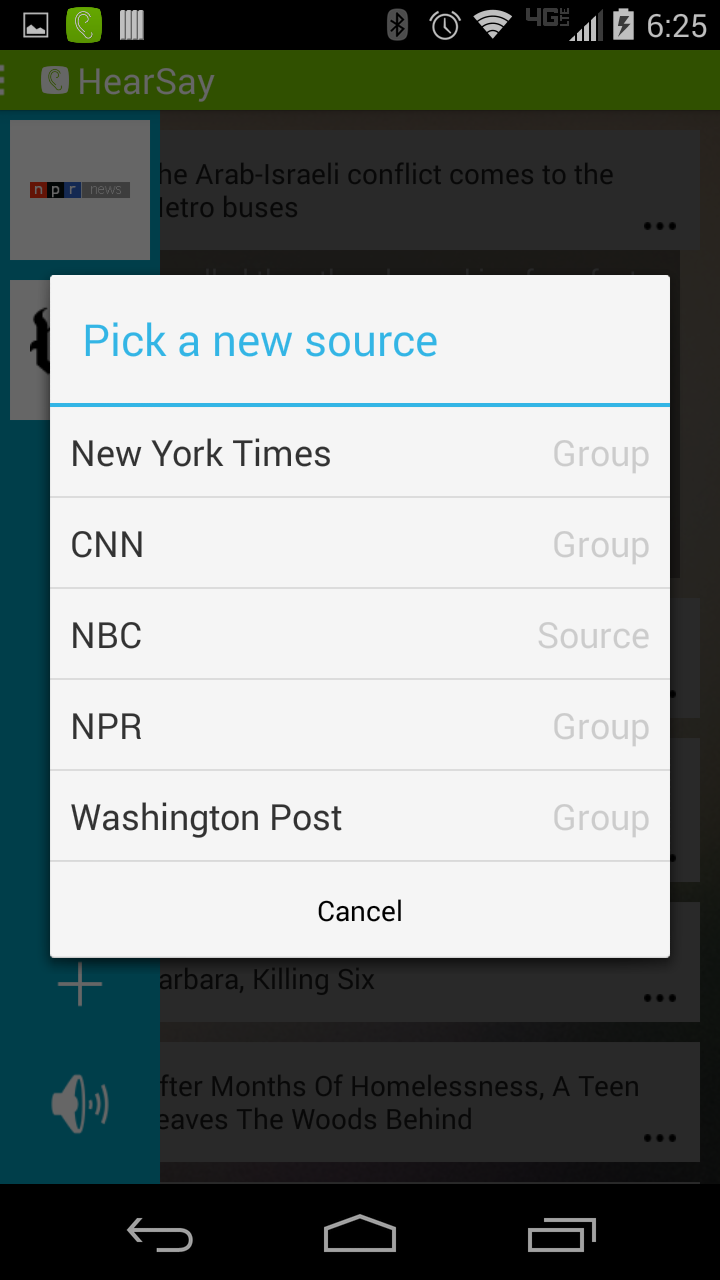Tap the system back button
This screenshot has height=1280, width=720.
[x=160, y=1234]
